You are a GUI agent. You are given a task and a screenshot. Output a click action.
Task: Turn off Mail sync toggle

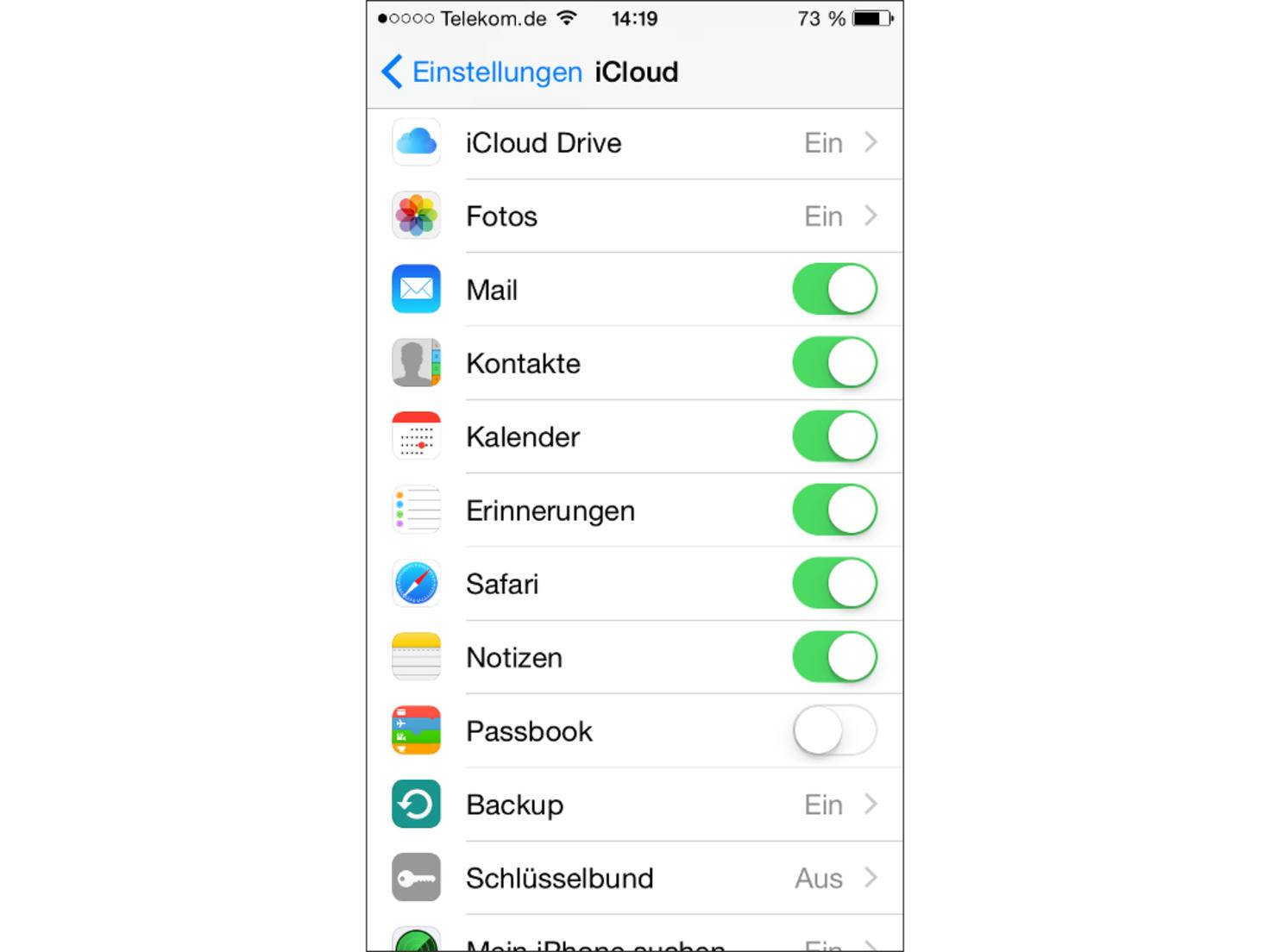pos(834,290)
